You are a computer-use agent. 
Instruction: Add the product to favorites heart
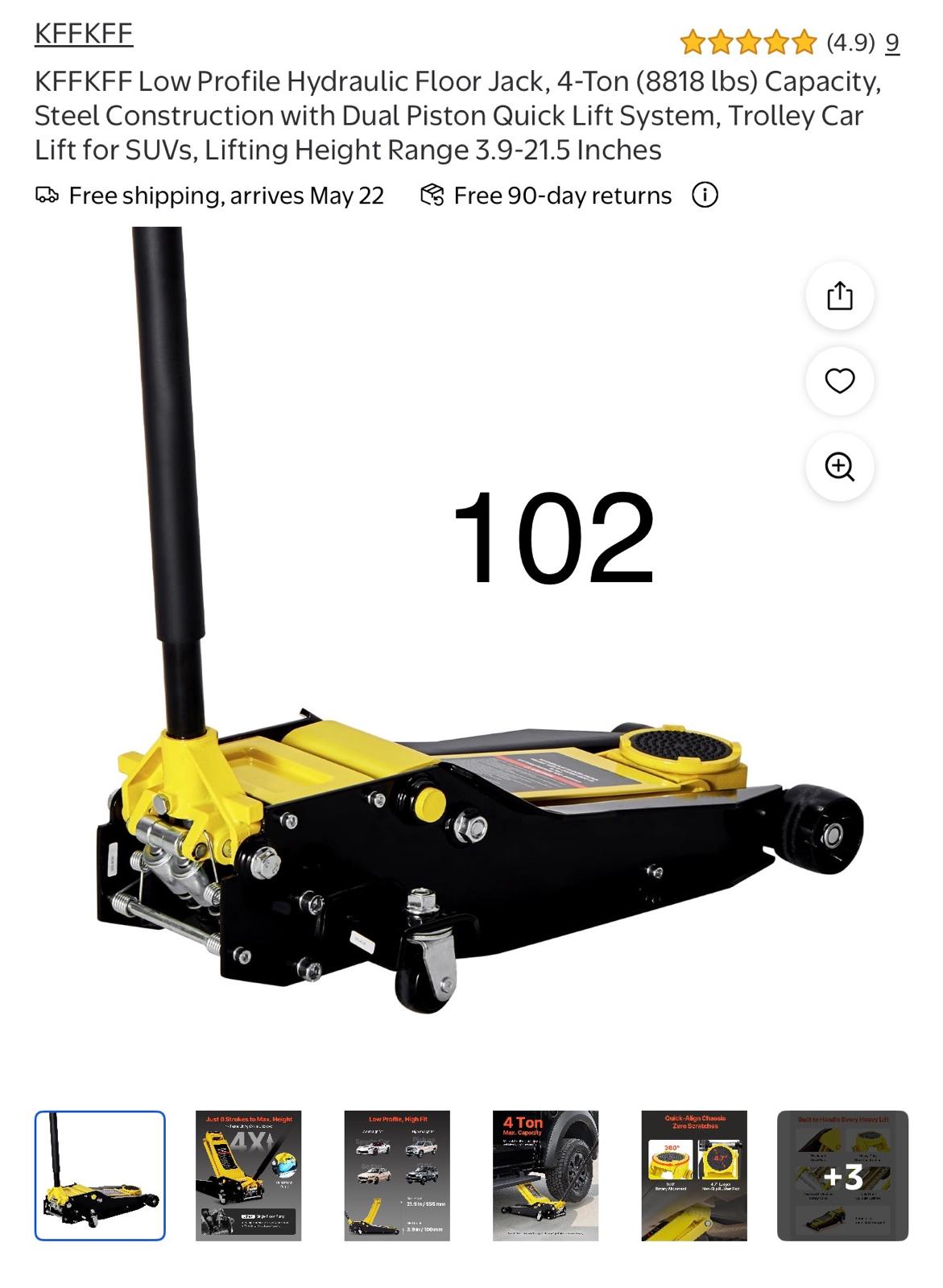pos(839,381)
